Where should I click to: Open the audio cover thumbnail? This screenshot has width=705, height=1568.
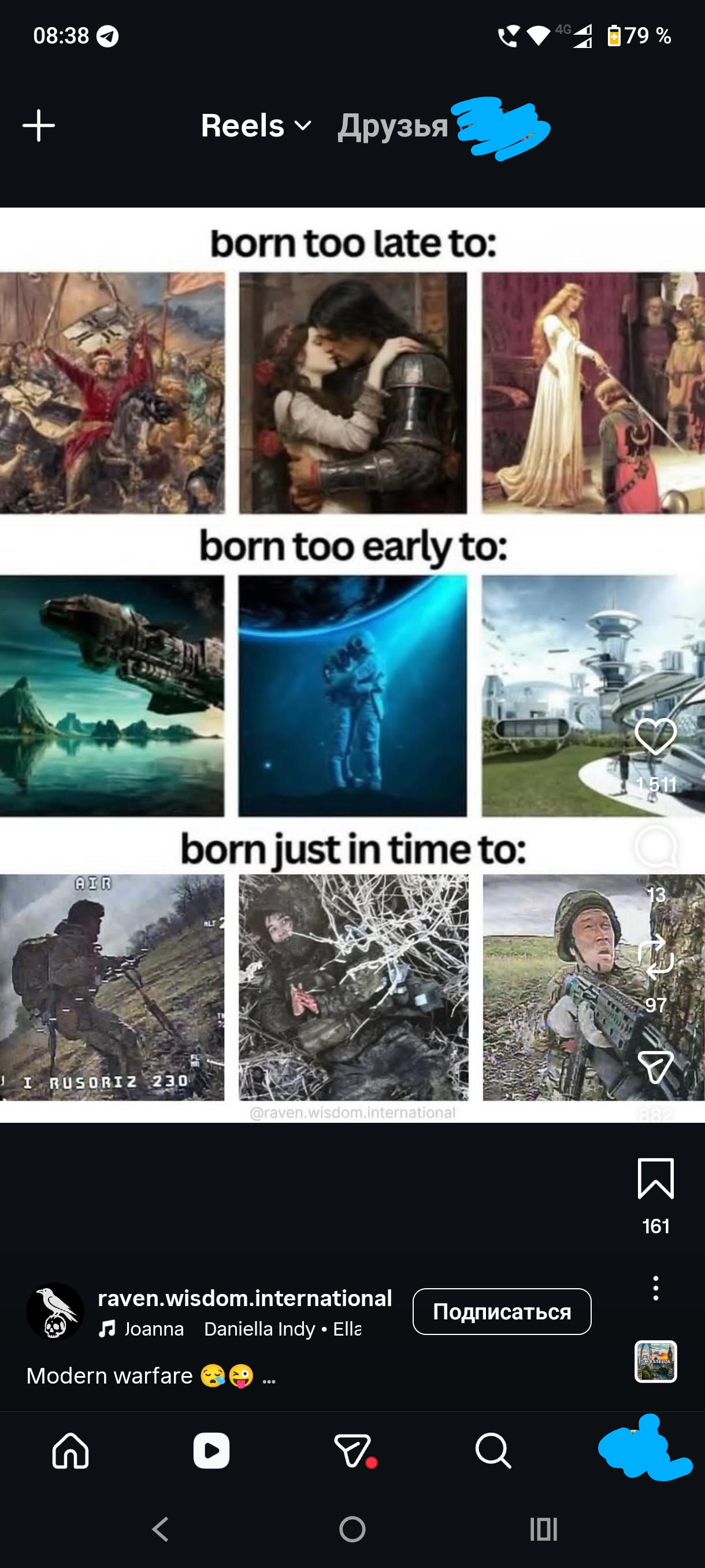point(655,1361)
